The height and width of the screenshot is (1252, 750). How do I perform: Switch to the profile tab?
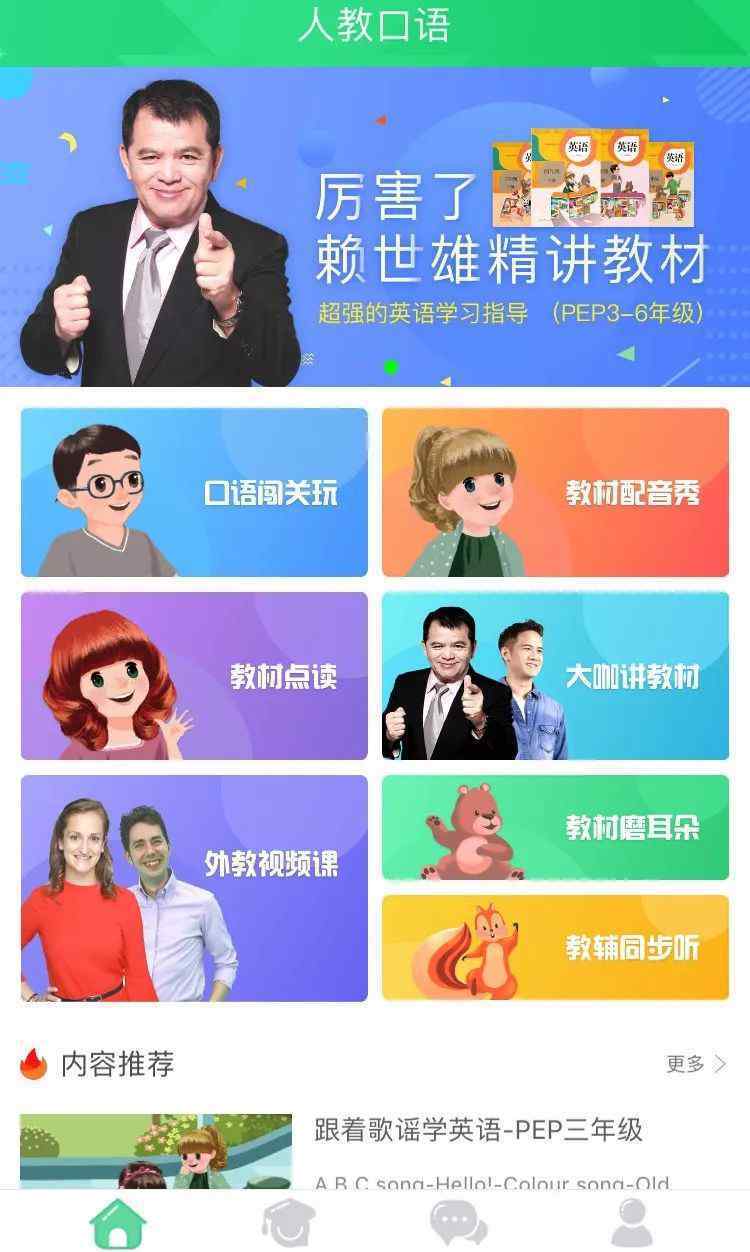point(631,1222)
